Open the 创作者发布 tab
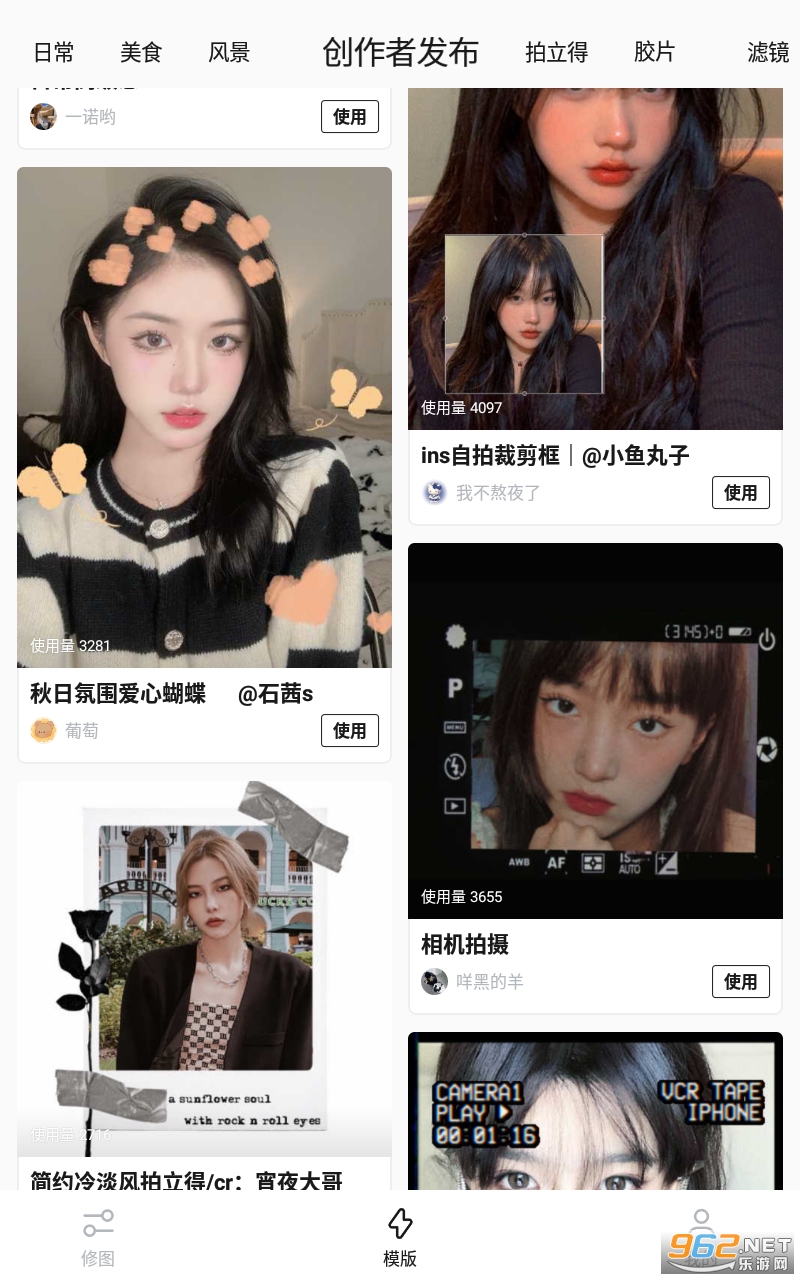 click(400, 52)
